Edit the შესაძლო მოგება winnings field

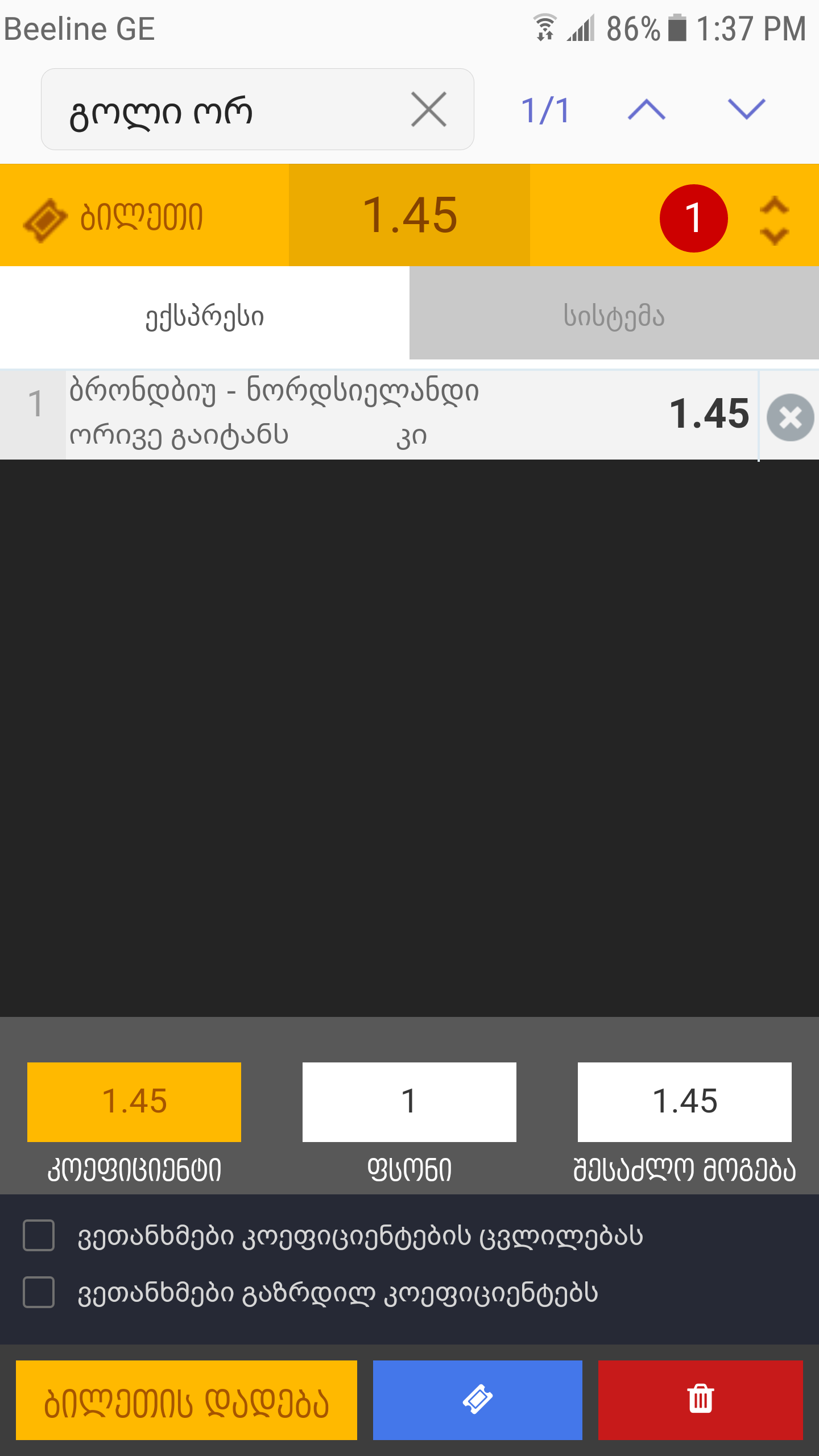tap(684, 1102)
